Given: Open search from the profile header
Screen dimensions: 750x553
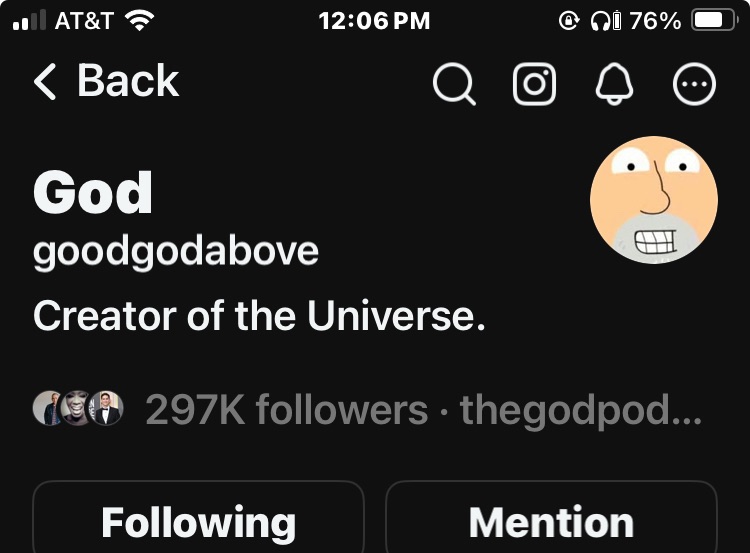Looking at the screenshot, I should 454,85.
